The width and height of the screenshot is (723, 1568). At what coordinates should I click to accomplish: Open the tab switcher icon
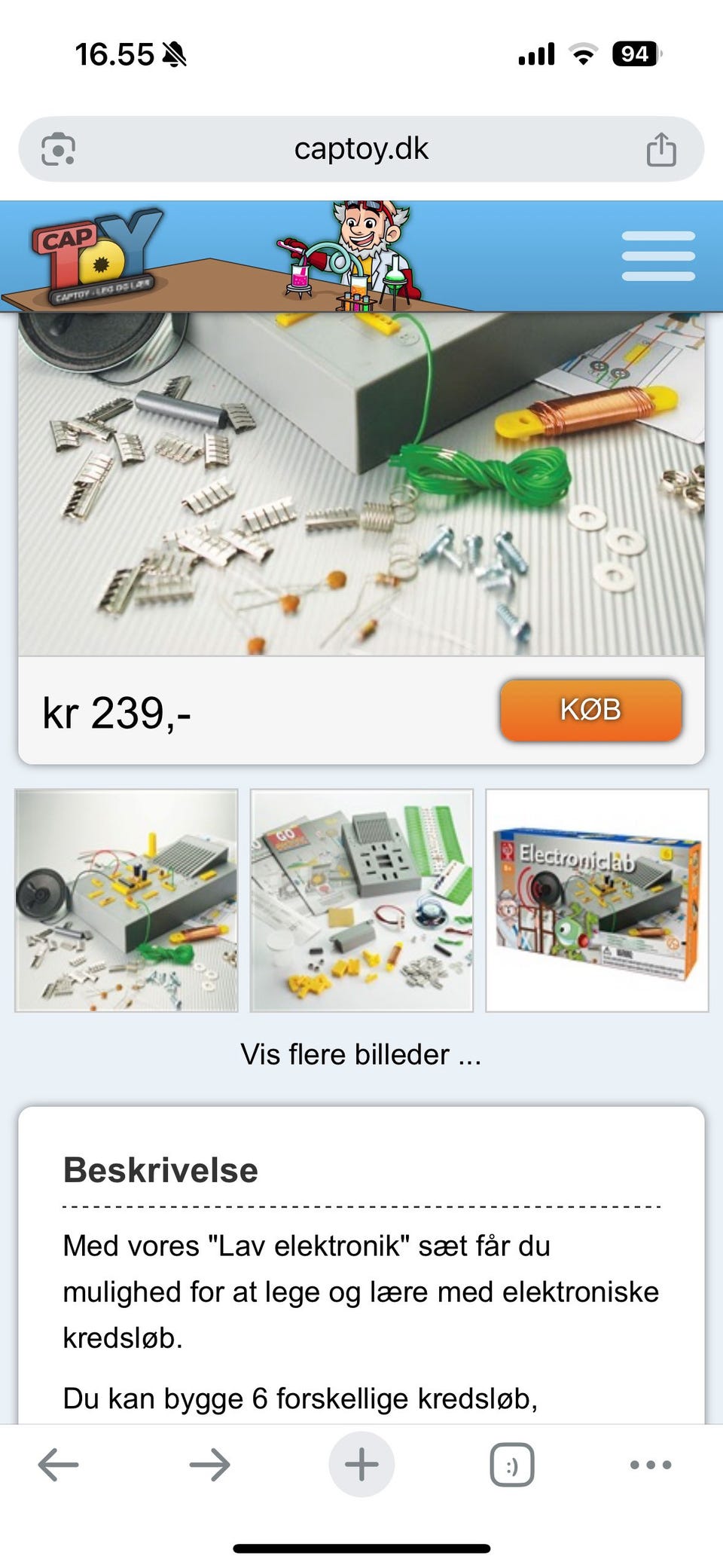514,1463
